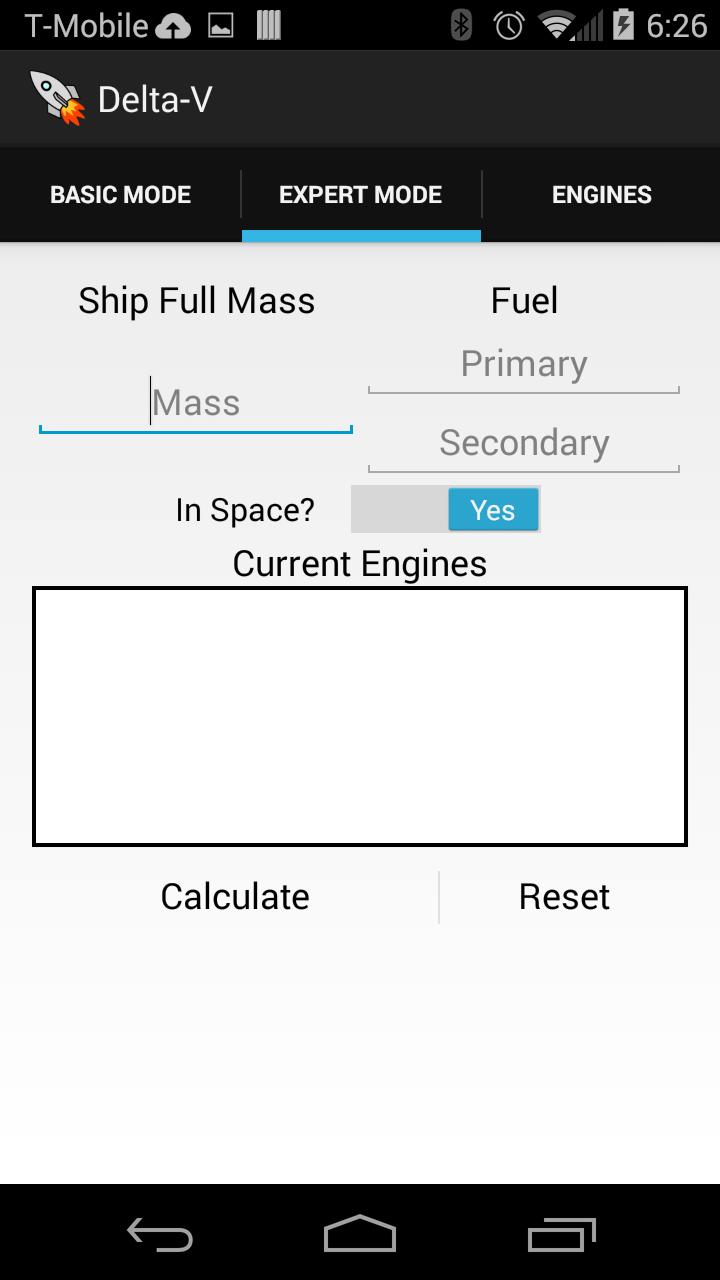Open the Engines tab
This screenshot has height=1280, width=720.
tap(601, 194)
